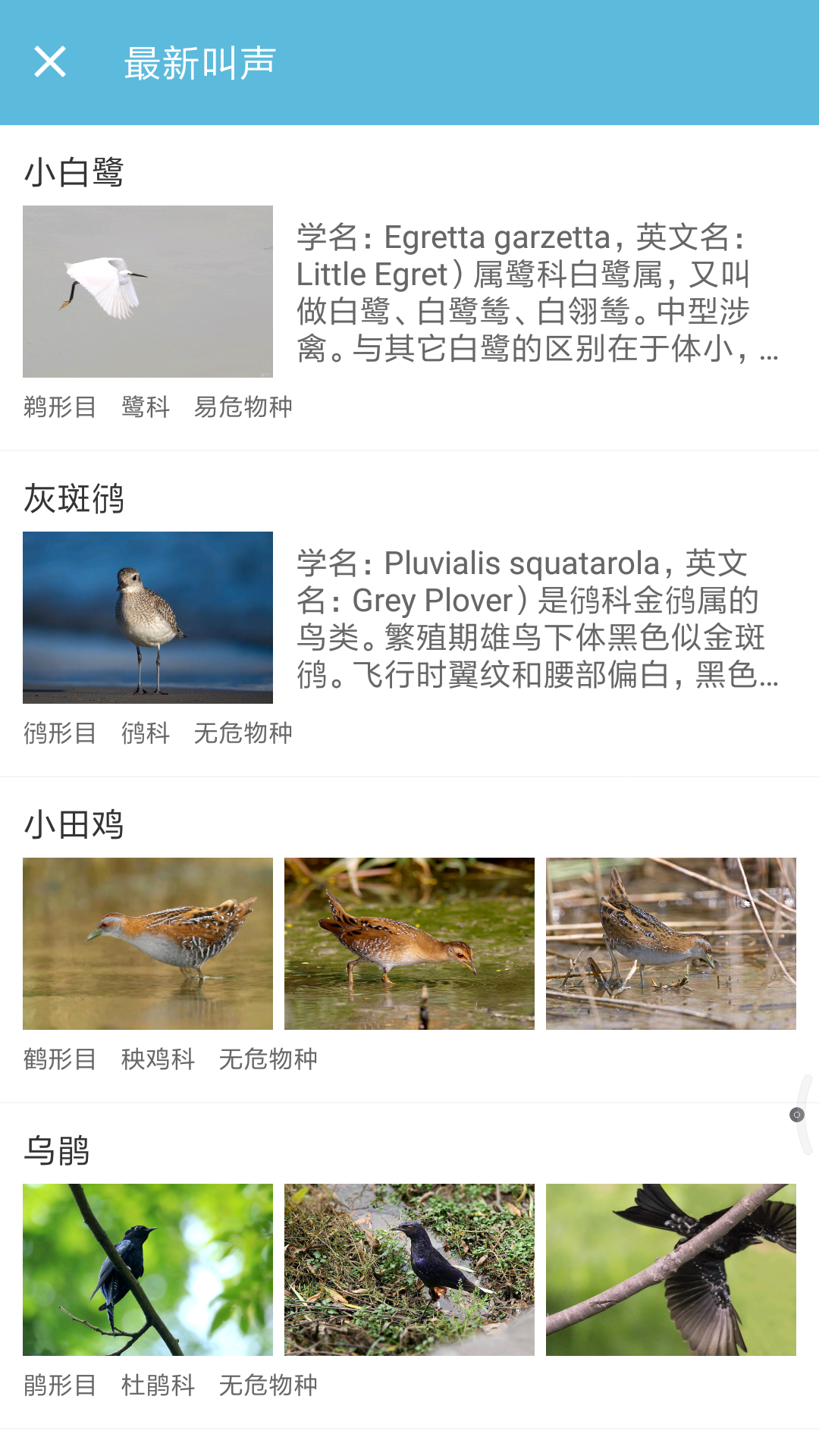Open the 灰斑鸻 bird entry
This screenshot has width=819, height=1456.
coord(74,499)
